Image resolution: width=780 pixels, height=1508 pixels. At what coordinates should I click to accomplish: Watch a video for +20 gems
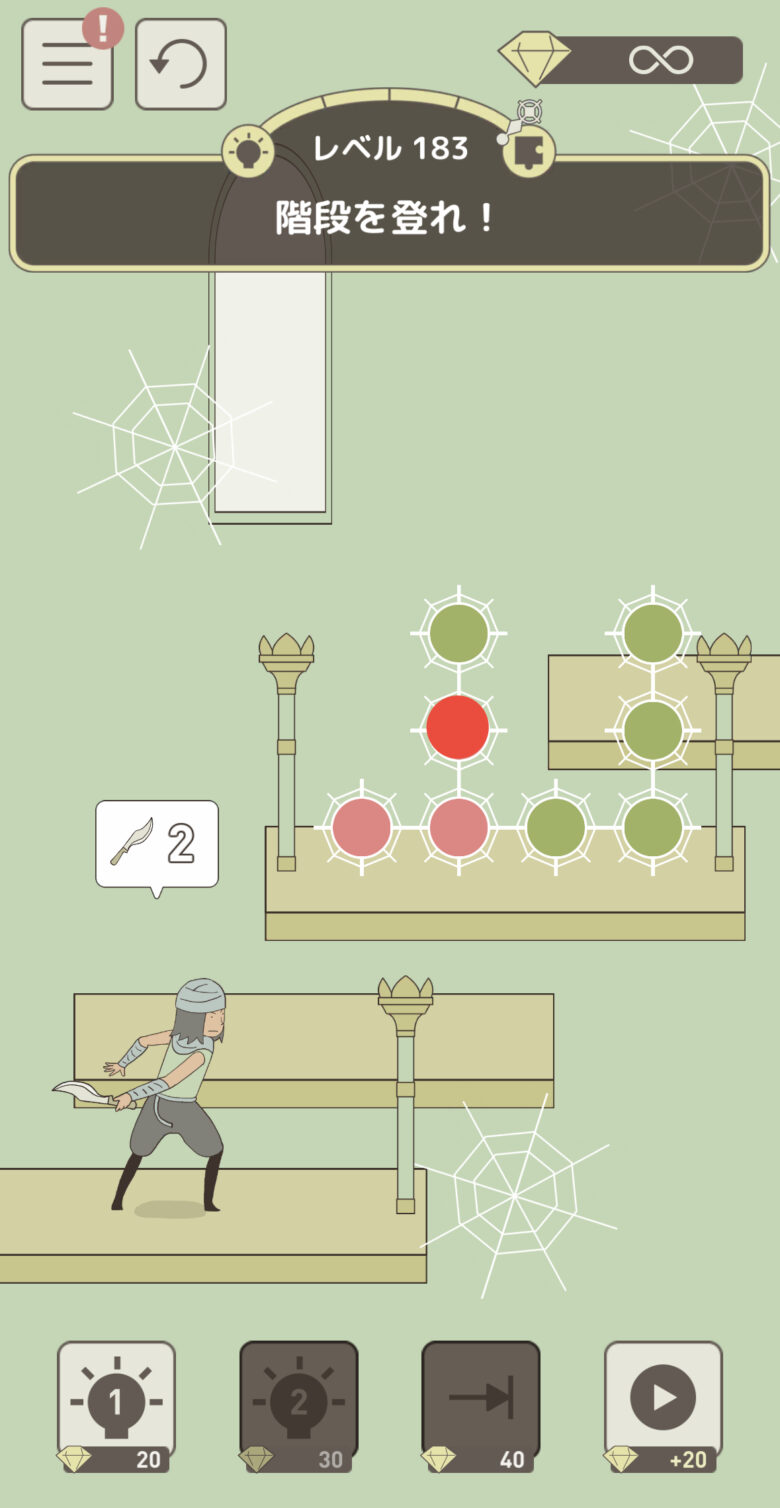click(x=663, y=1404)
